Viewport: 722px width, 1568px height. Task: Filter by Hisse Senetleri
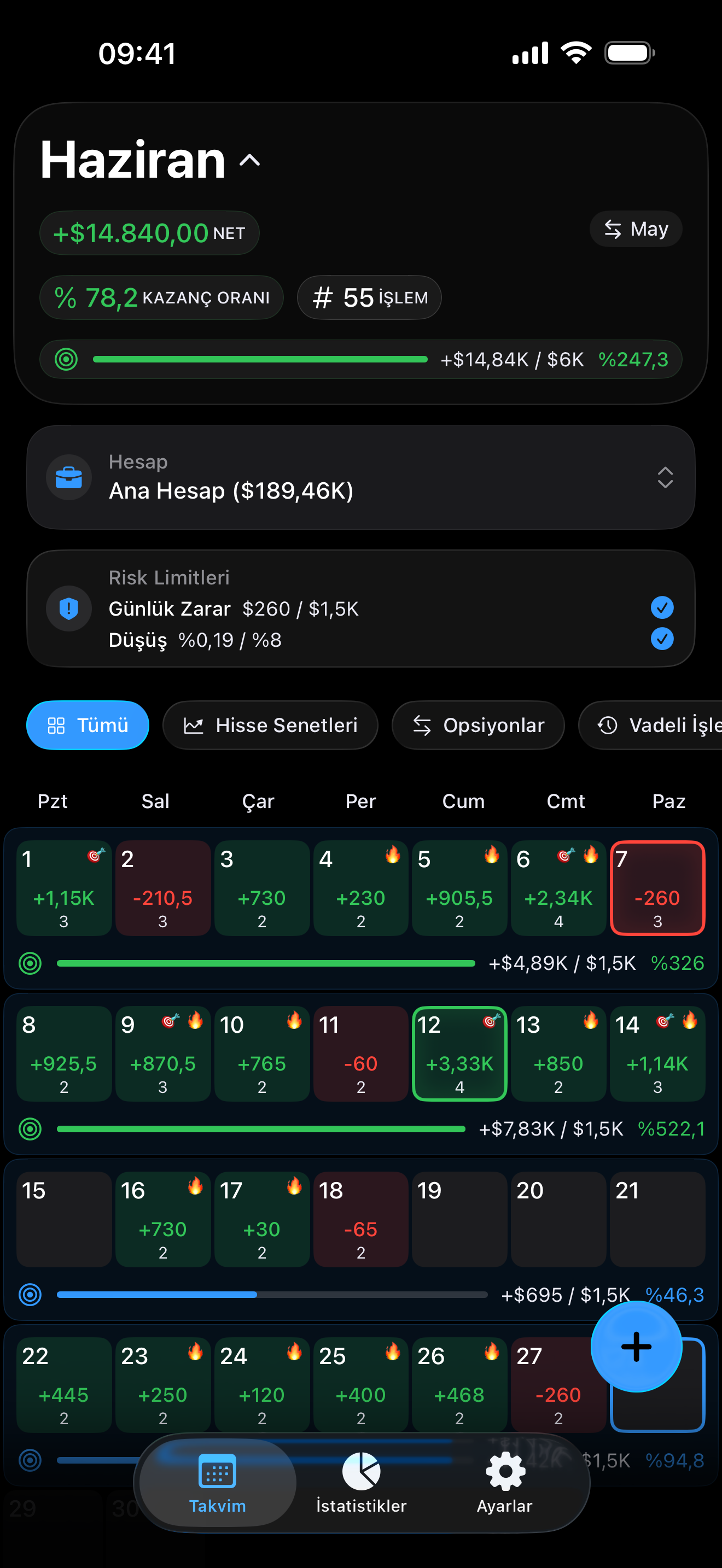[270, 725]
